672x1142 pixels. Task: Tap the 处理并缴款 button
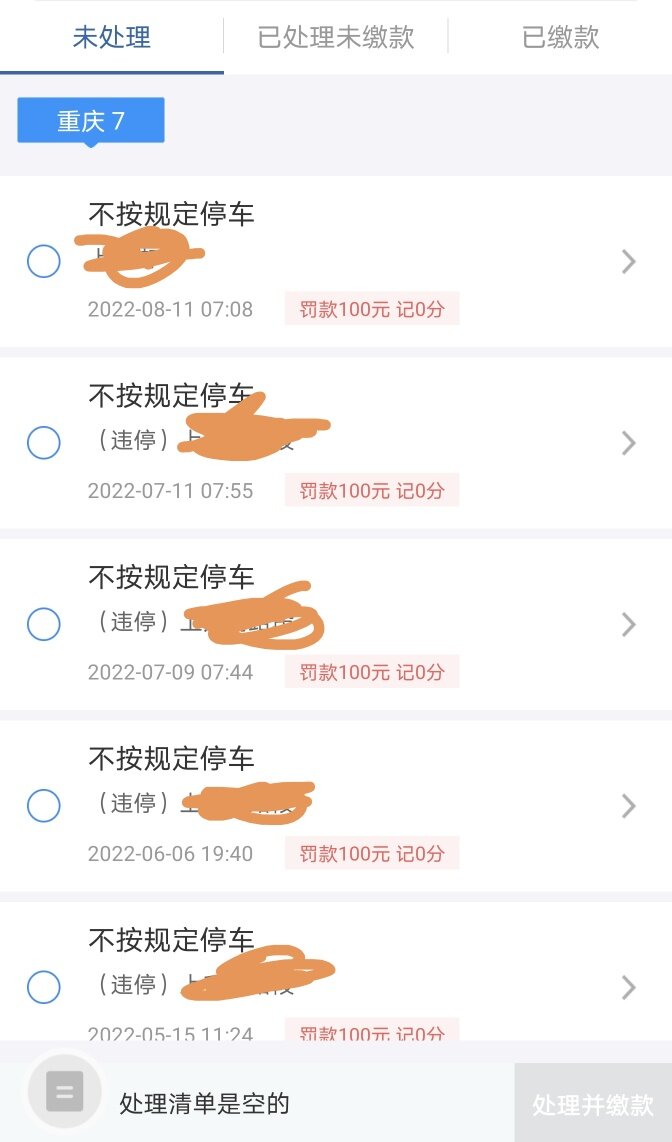click(593, 1103)
